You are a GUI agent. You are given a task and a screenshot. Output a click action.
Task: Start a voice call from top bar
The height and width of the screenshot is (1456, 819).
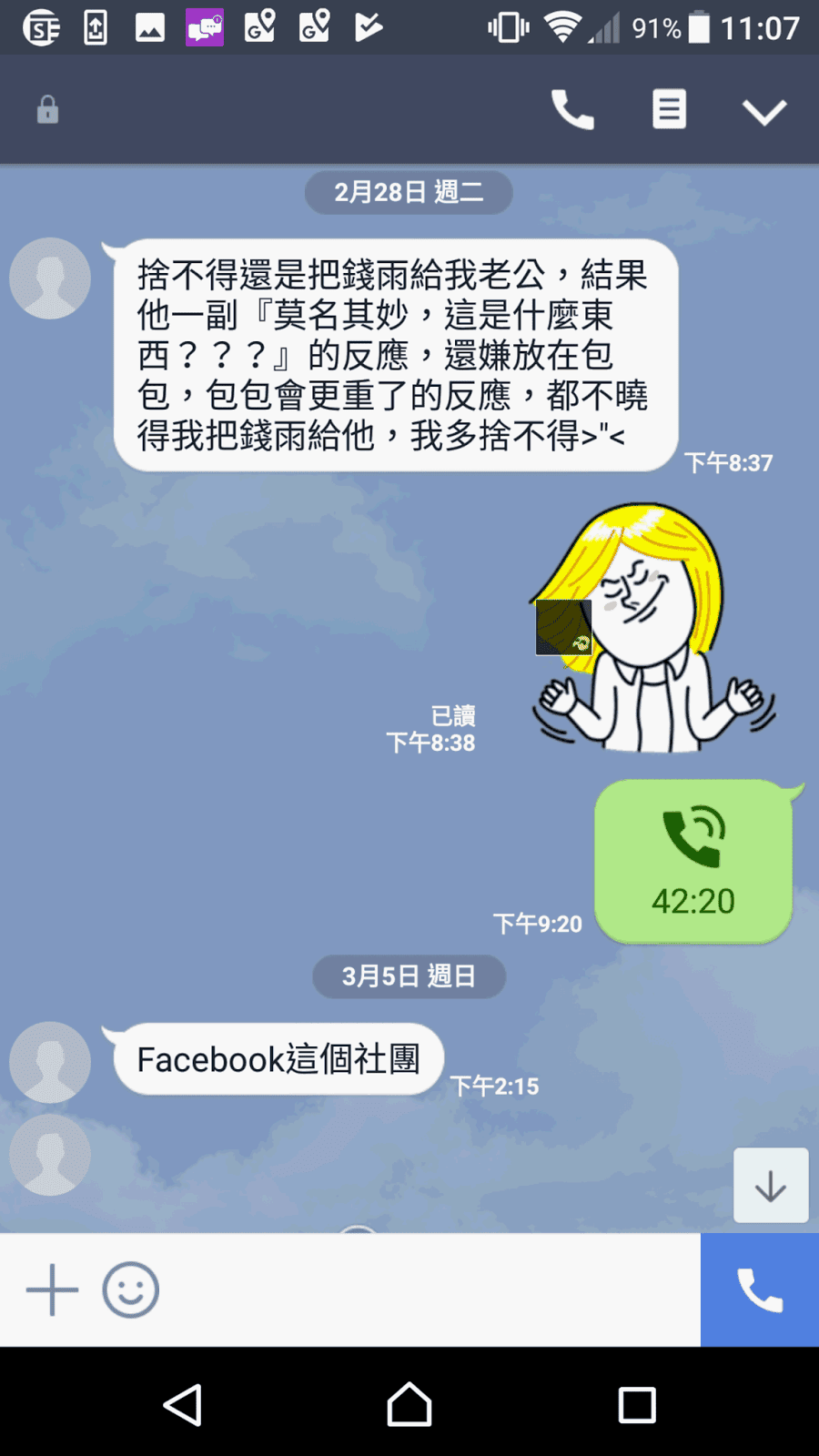tap(572, 110)
